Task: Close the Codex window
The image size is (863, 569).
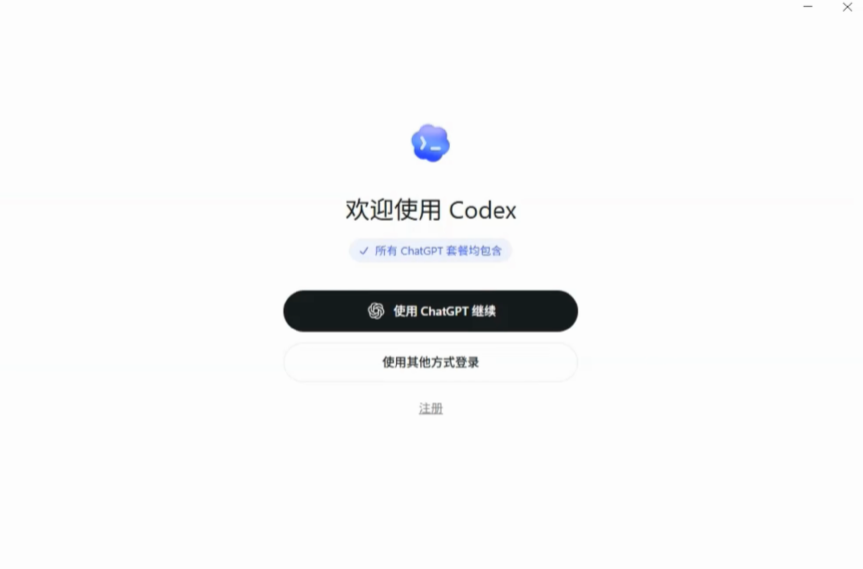Action: (847, 7)
